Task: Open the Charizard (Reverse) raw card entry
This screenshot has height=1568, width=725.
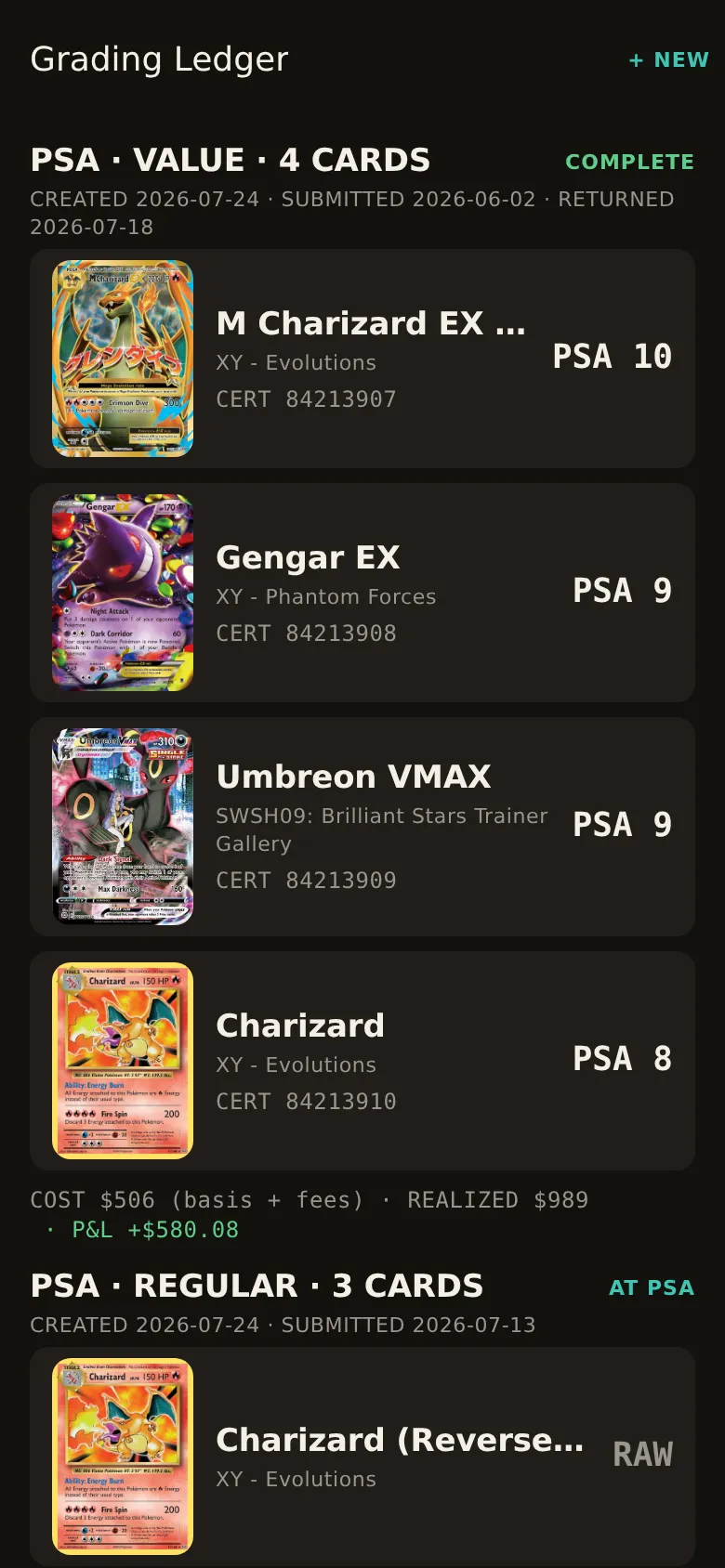Action: 362,1457
